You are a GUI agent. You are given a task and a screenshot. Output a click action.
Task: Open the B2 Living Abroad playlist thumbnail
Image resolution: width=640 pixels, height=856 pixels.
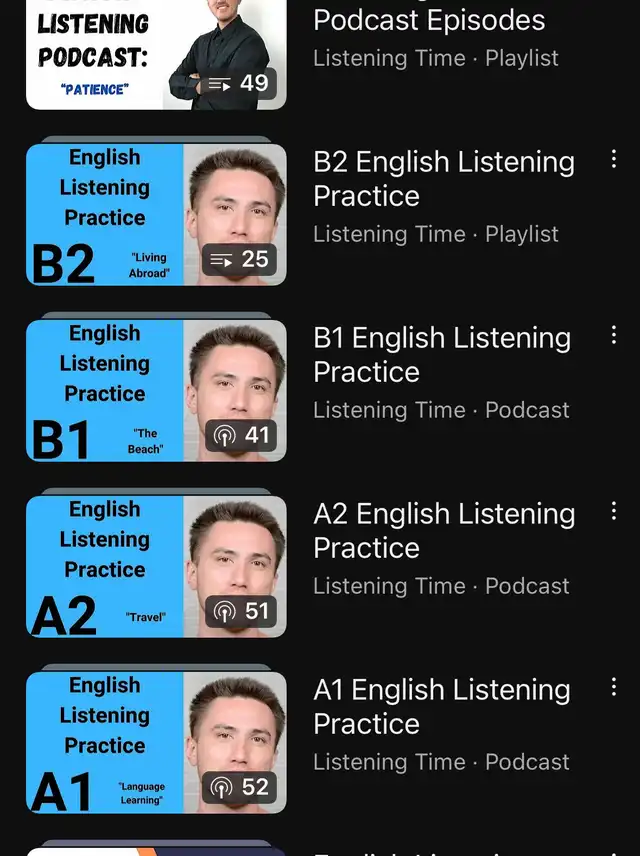156,214
